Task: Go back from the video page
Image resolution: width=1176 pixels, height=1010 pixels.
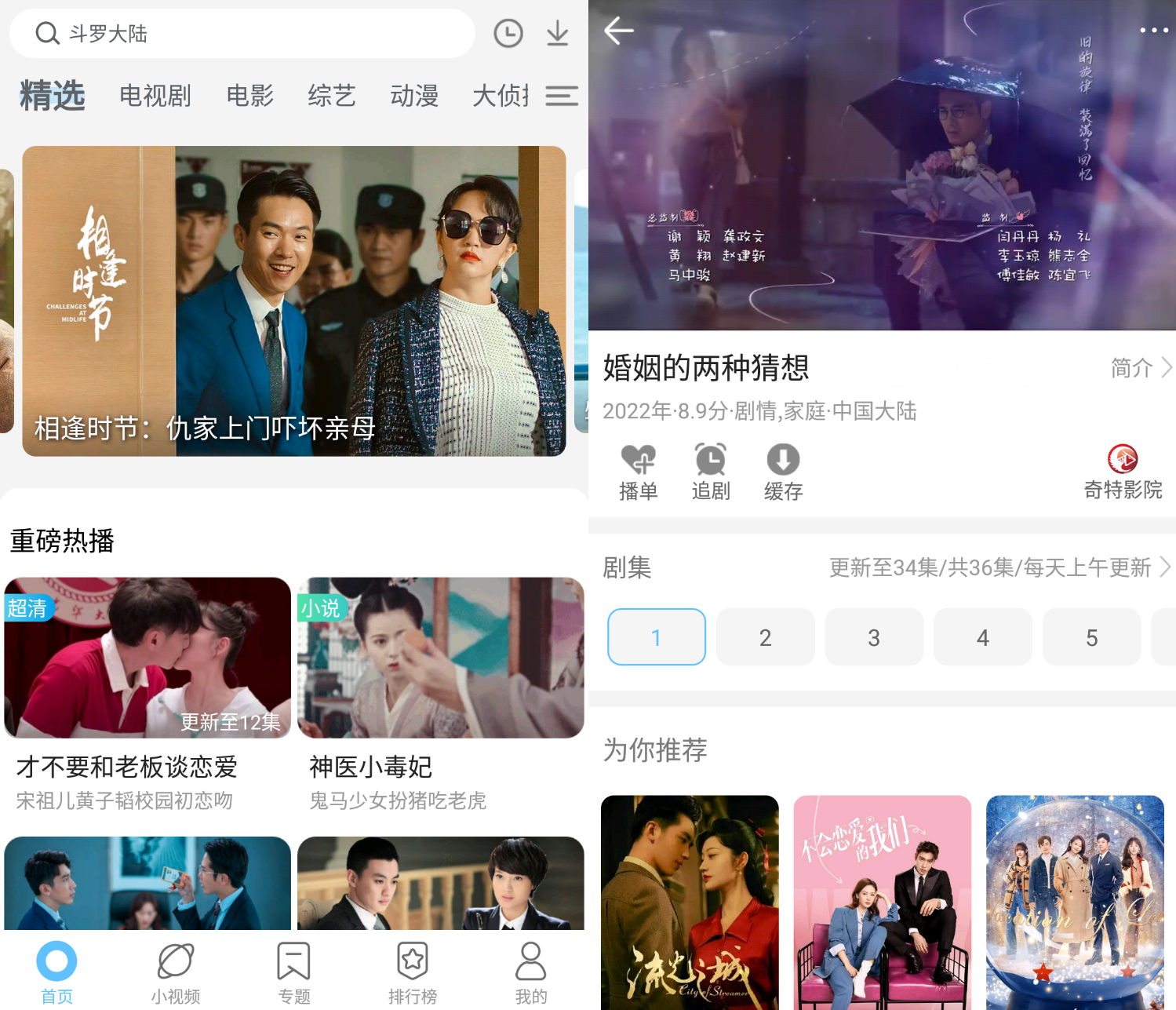Action: click(x=619, y=31)
